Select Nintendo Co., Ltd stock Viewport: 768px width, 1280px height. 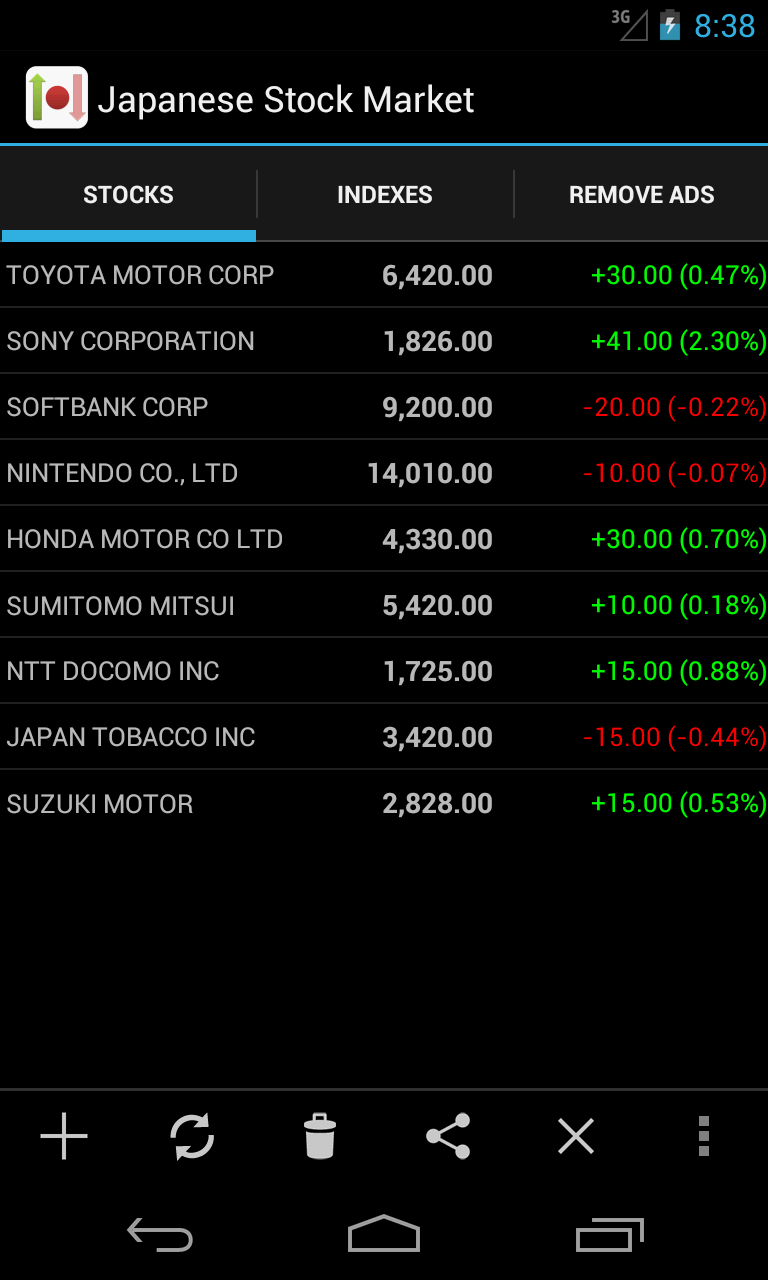(x=384, y=473)
